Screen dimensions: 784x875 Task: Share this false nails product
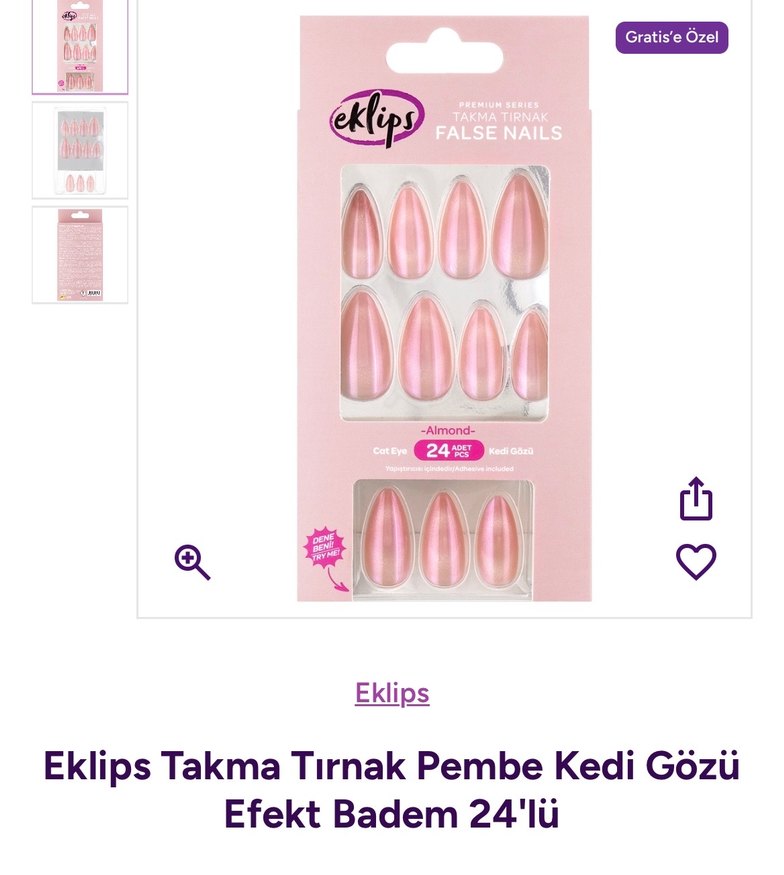pos(696,498)
